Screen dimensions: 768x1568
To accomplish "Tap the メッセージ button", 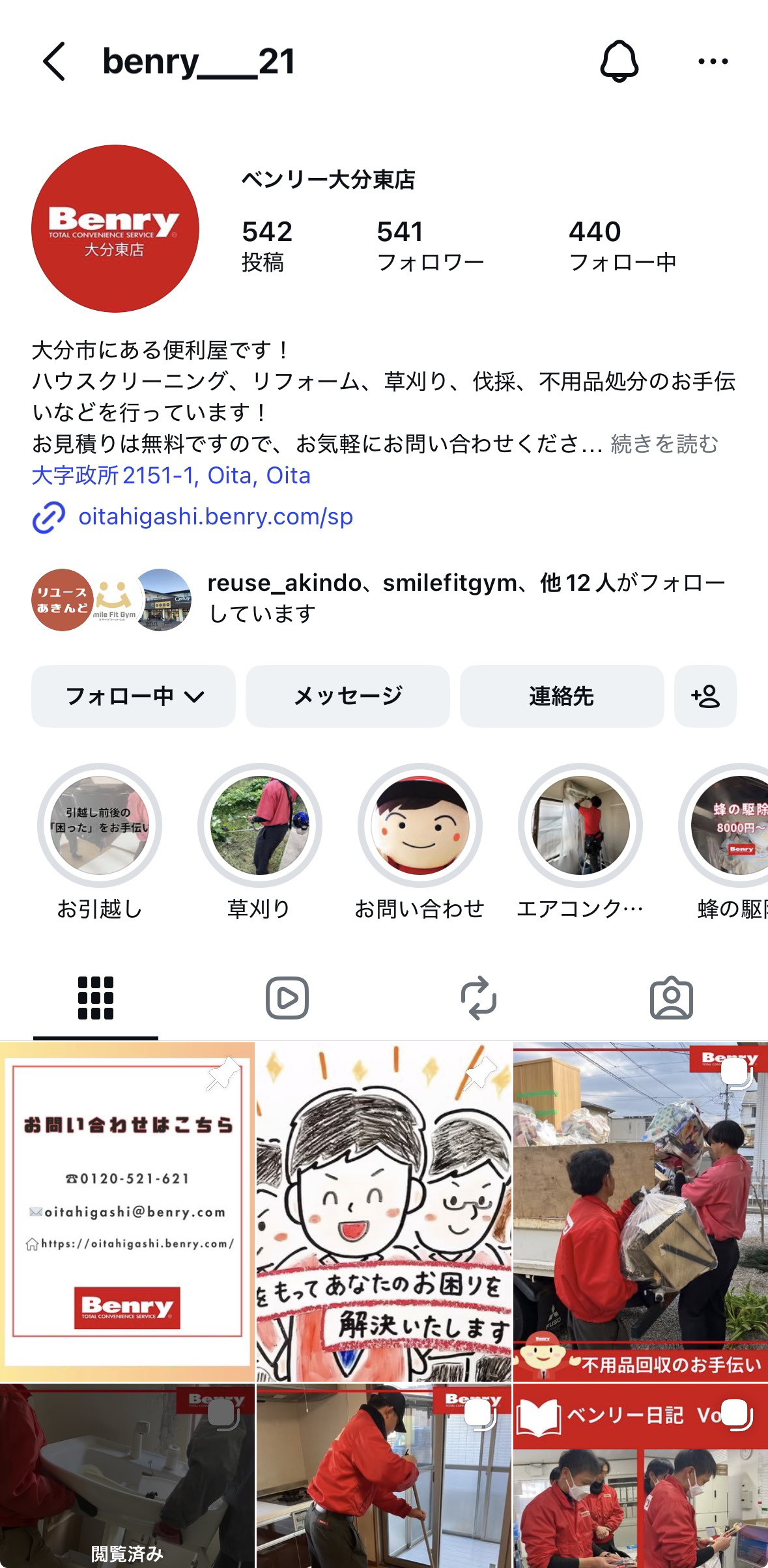I will tap(347, 696).
